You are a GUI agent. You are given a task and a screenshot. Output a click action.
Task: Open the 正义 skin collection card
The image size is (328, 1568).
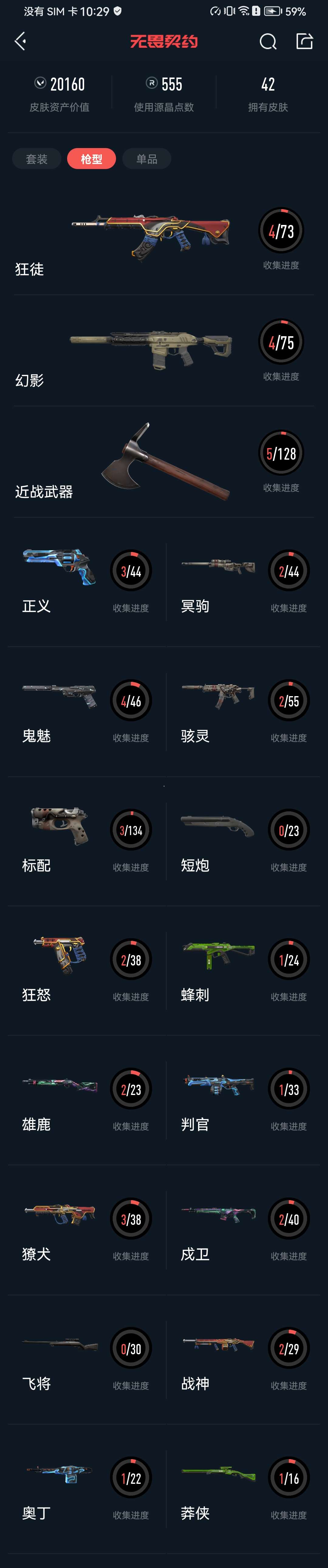[x=85, y=581]
